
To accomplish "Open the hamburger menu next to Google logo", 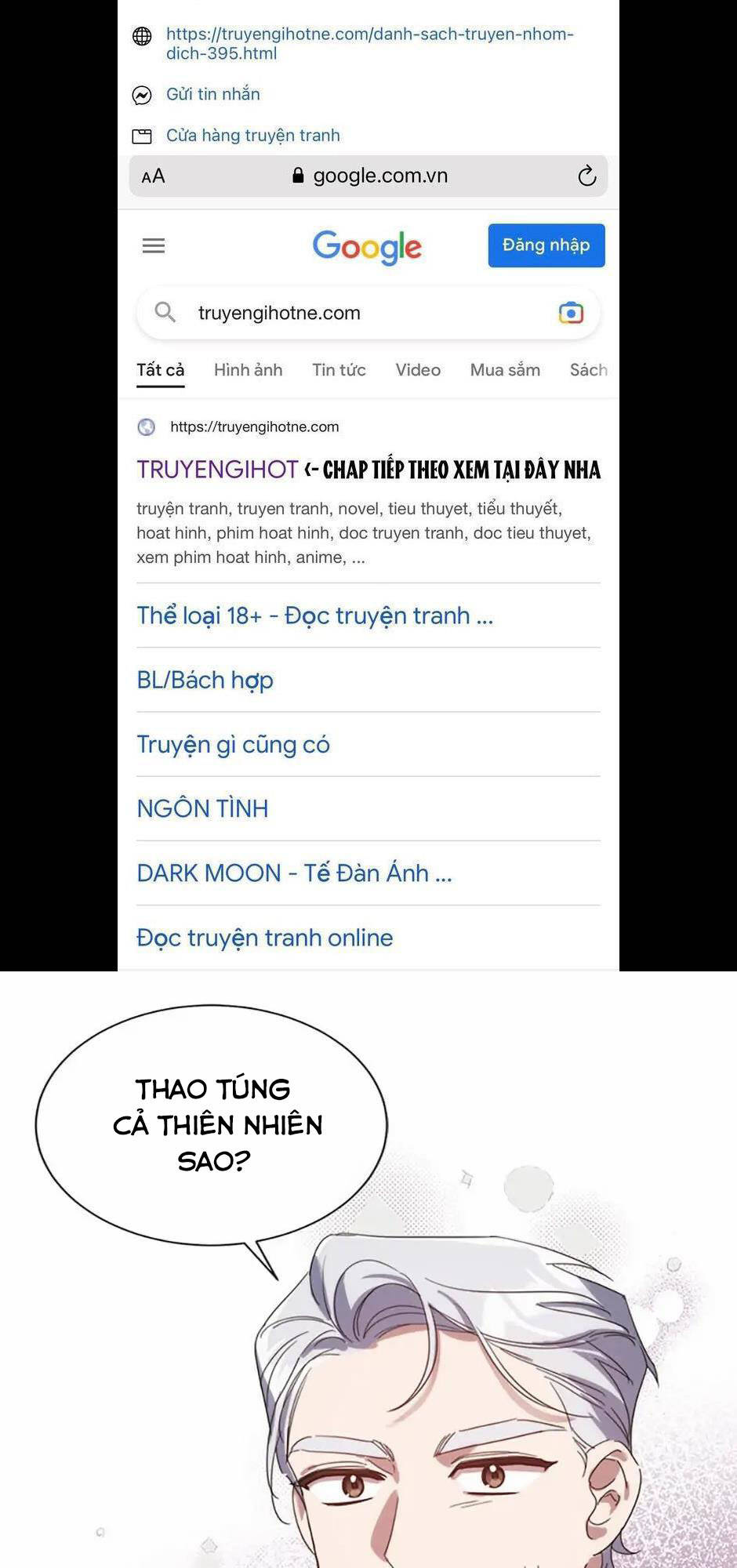I will pos(154,245).
